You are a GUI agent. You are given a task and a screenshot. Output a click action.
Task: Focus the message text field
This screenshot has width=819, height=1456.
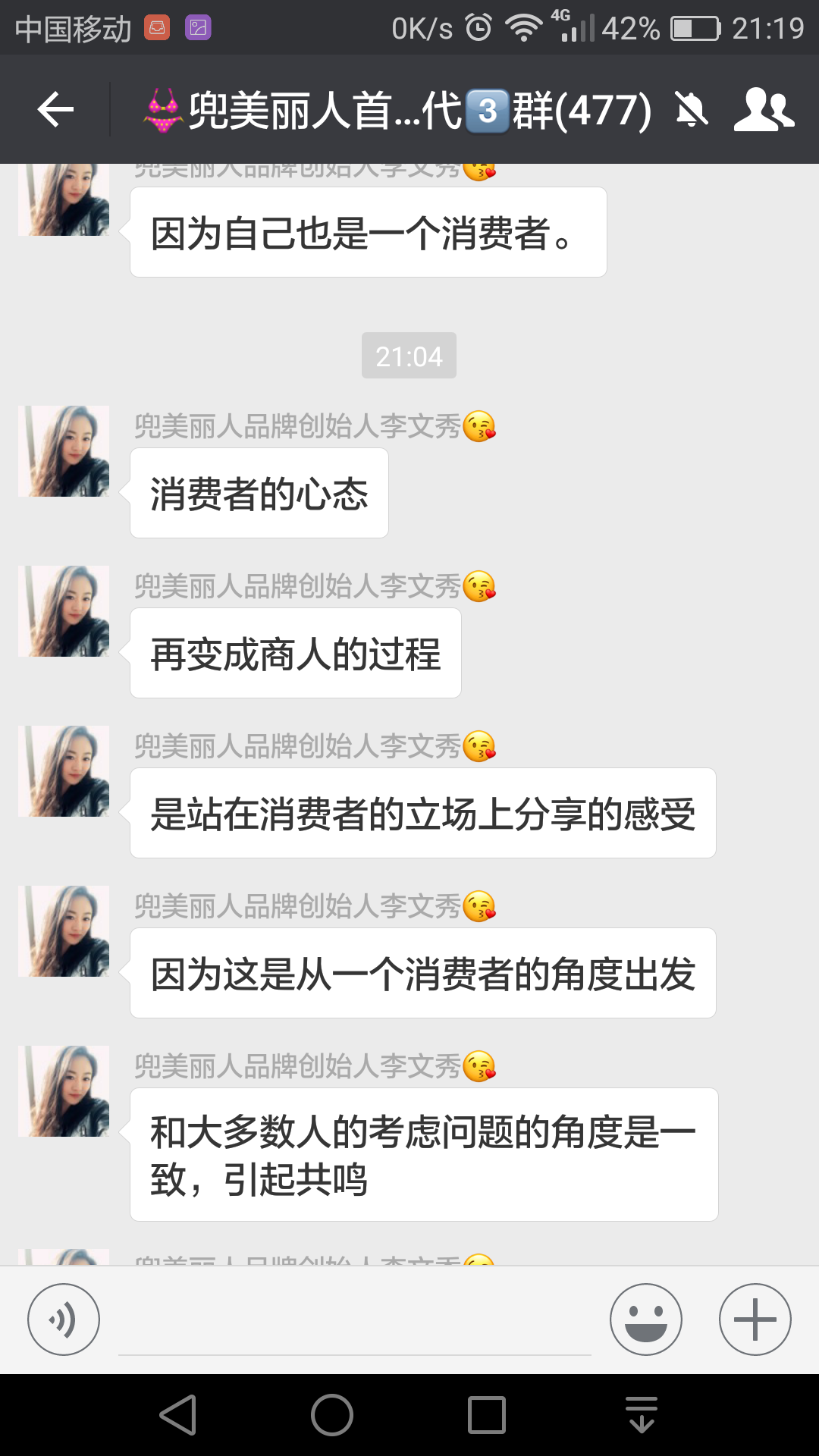pos(355,1323)
